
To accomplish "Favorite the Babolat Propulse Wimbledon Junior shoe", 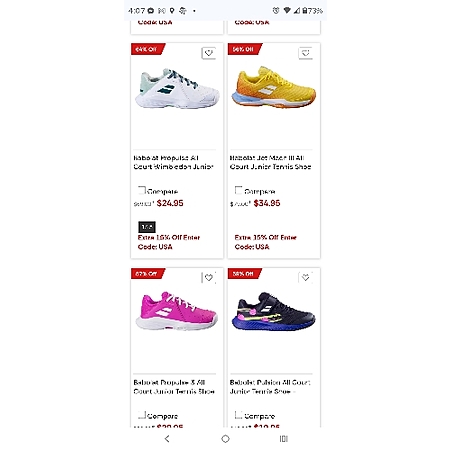I will 209,53.
